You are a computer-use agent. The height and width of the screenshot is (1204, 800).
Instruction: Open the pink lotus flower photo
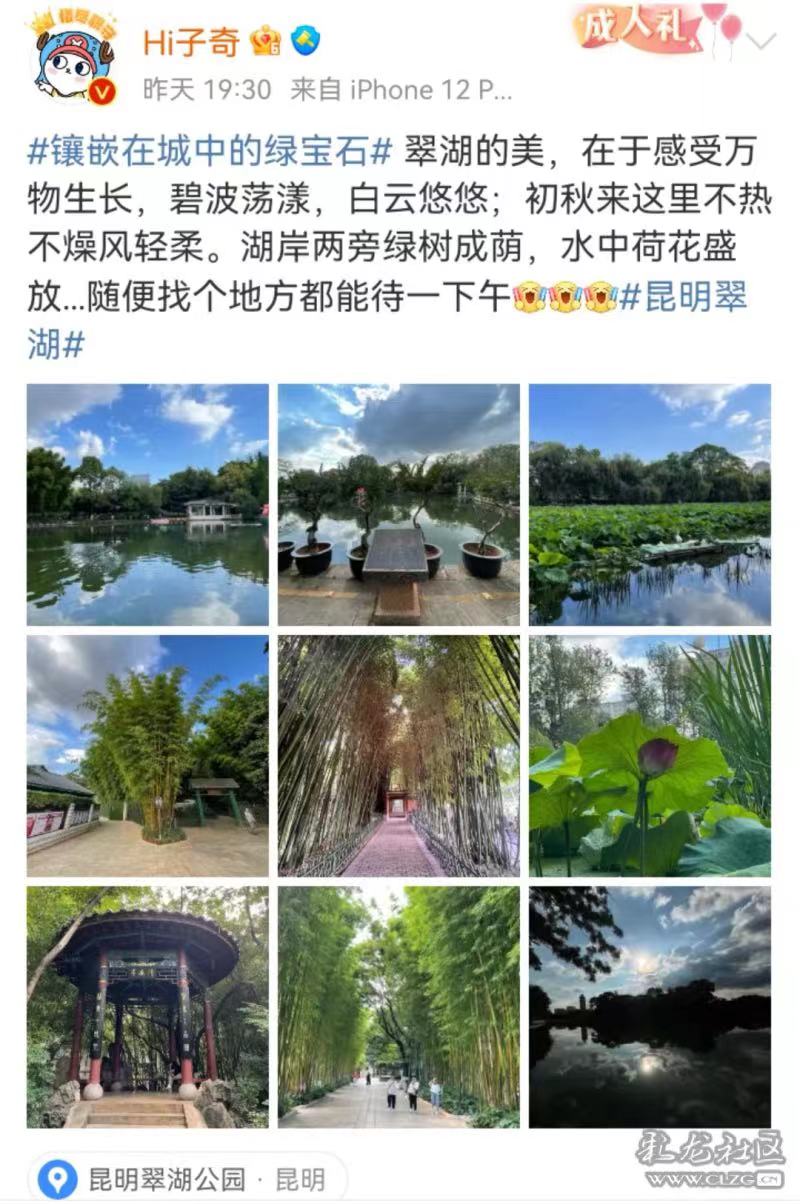[x=650, y=755]
